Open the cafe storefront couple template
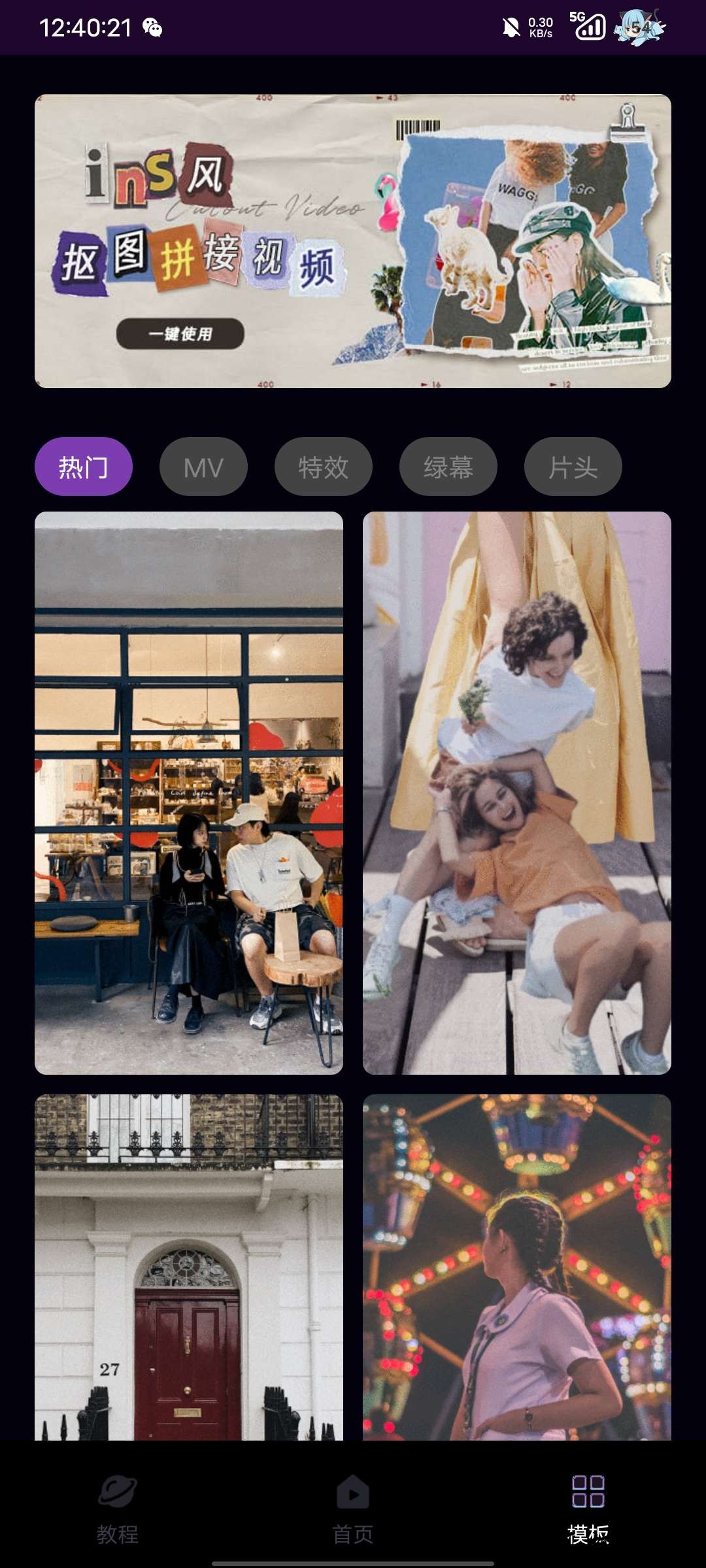The image size is (706, 1568). coord(189,792)
